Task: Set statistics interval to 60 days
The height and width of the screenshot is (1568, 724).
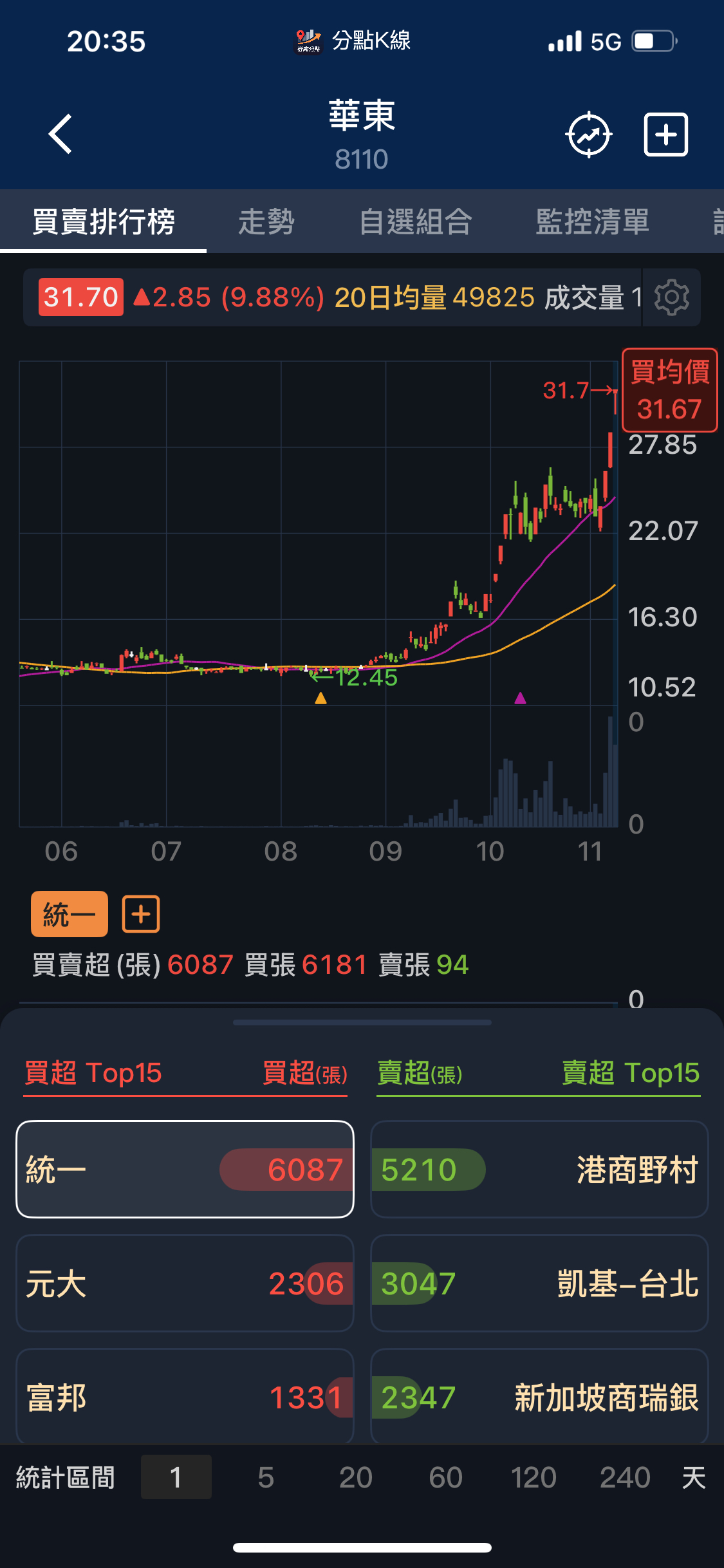Action: click(445, 1477)
